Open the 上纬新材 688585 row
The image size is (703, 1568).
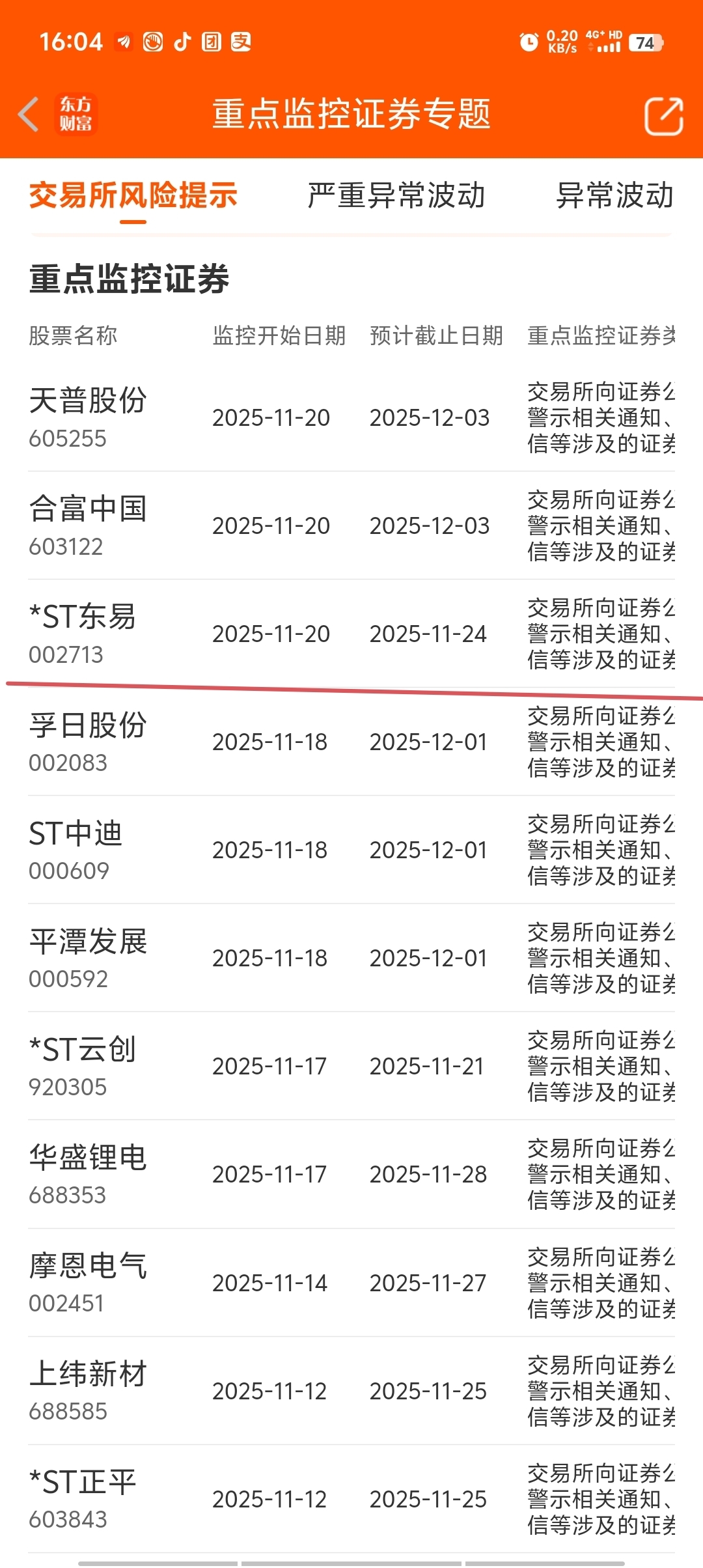tap(351, 1391)
